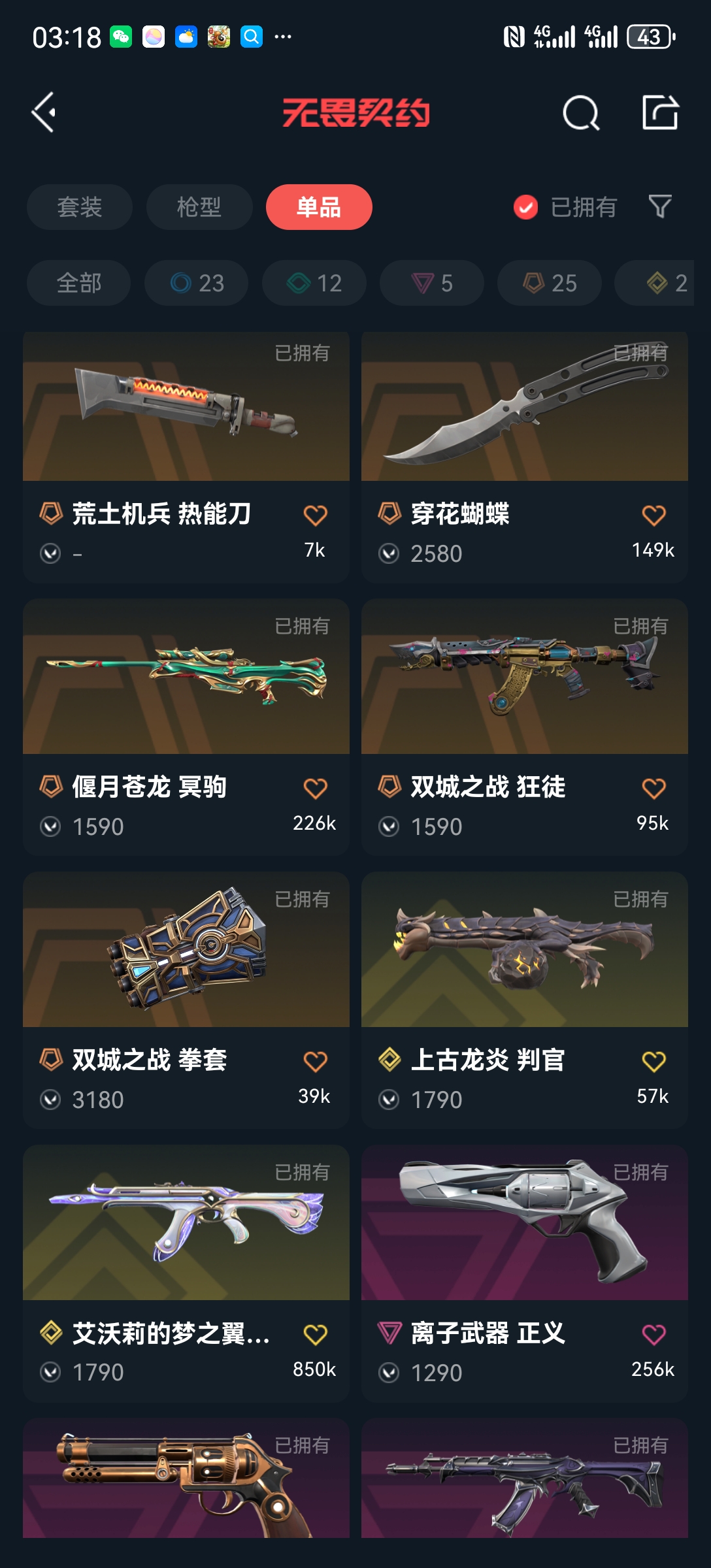Go back using the top-left arrow
The image size is (711, 1568).
point(44,113)
